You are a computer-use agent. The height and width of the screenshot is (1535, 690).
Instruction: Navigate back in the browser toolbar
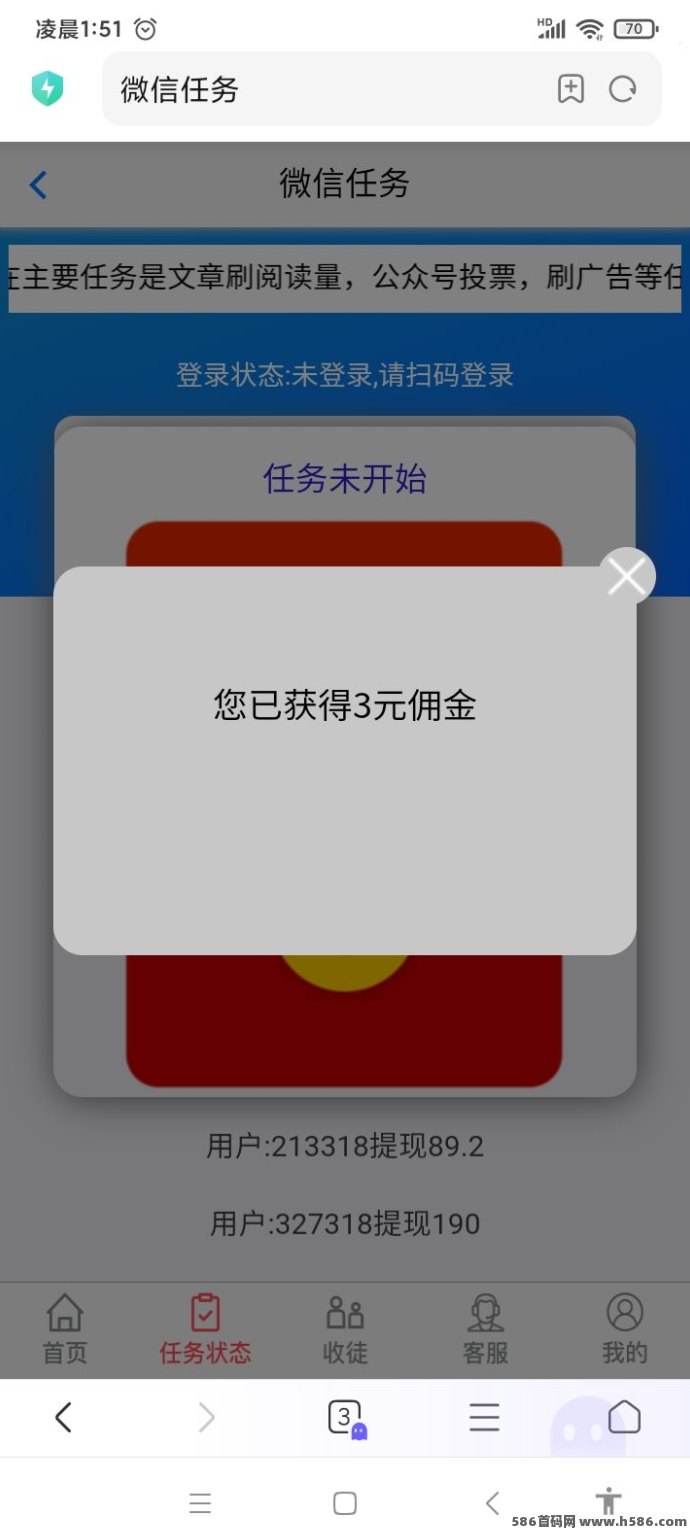point(63,1417)
